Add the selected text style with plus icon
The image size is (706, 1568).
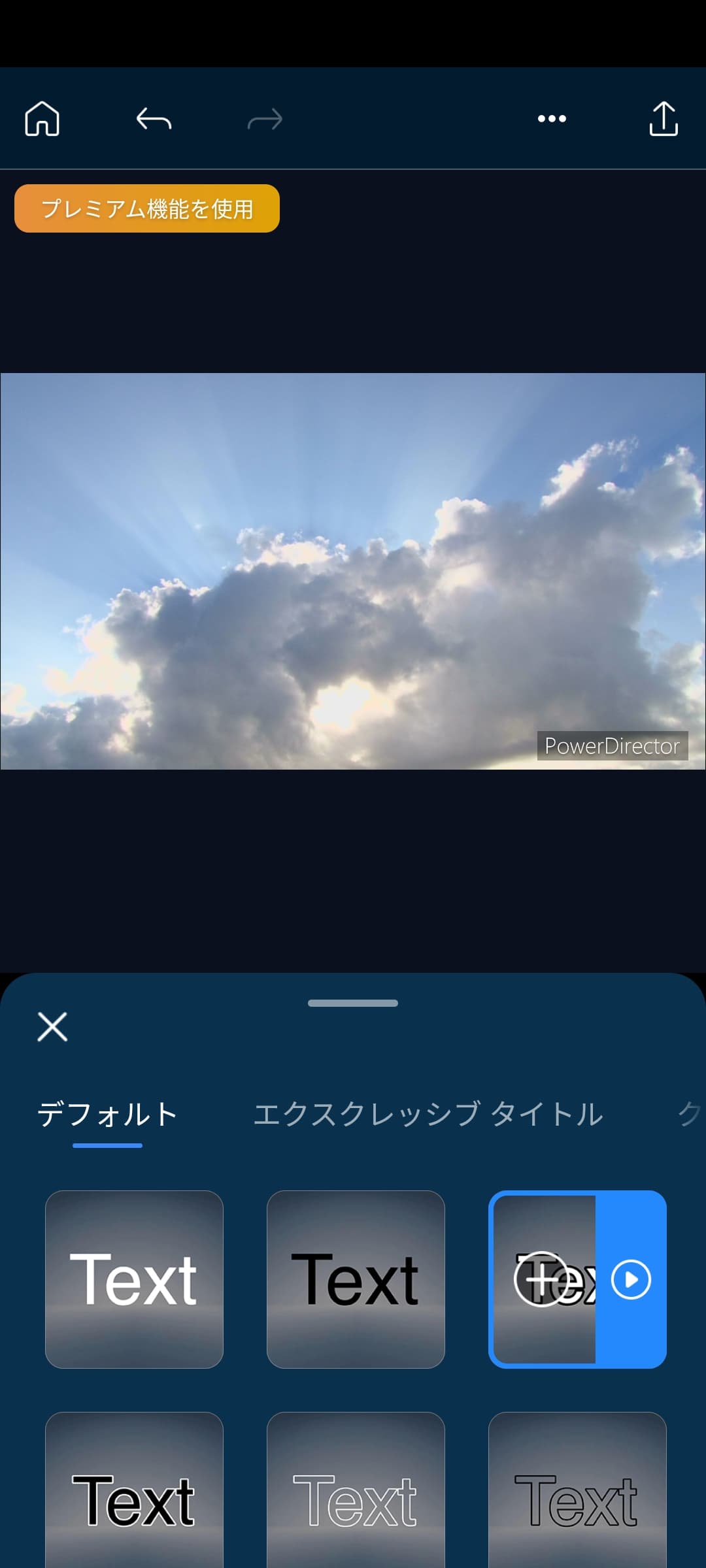(x=541, y=1279)
